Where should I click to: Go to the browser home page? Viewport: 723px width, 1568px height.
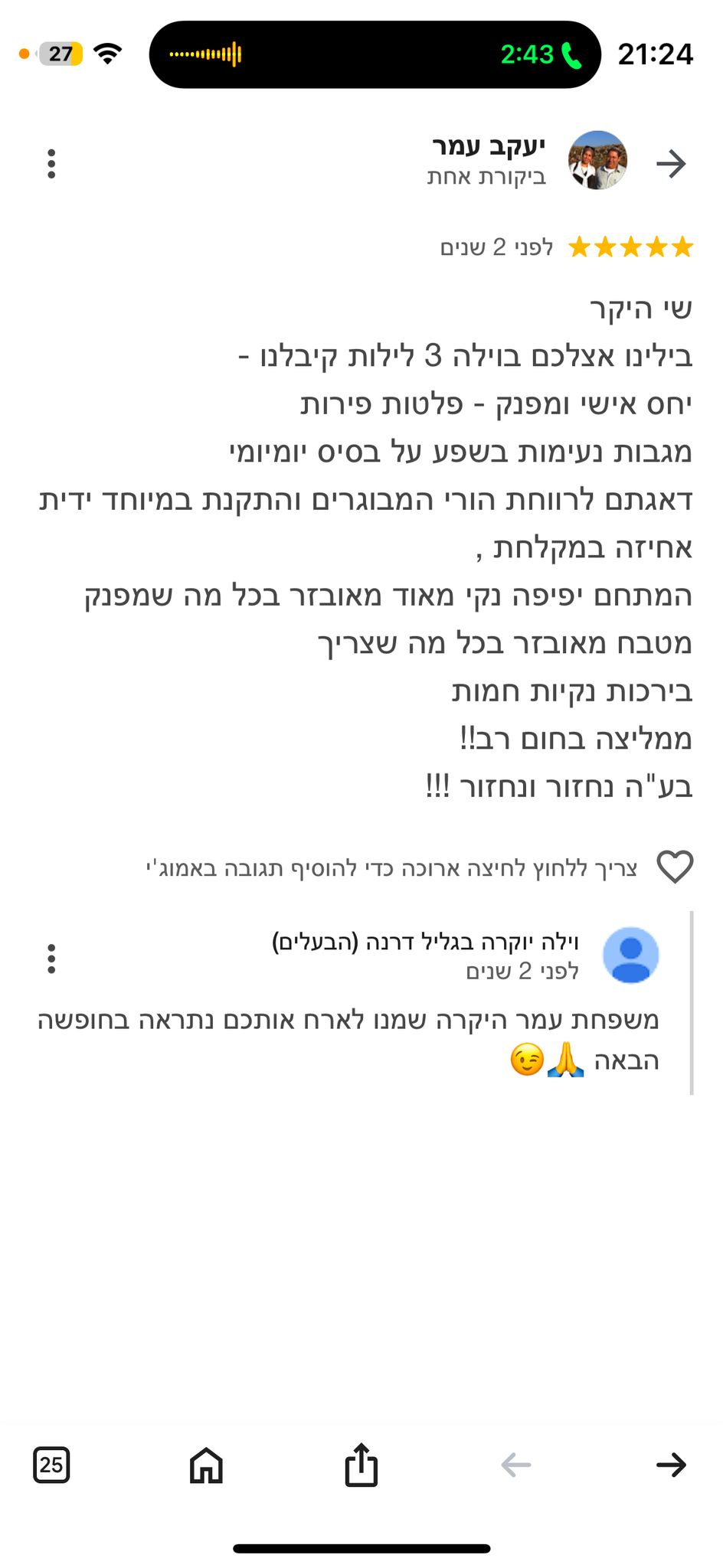(206, 1465)
